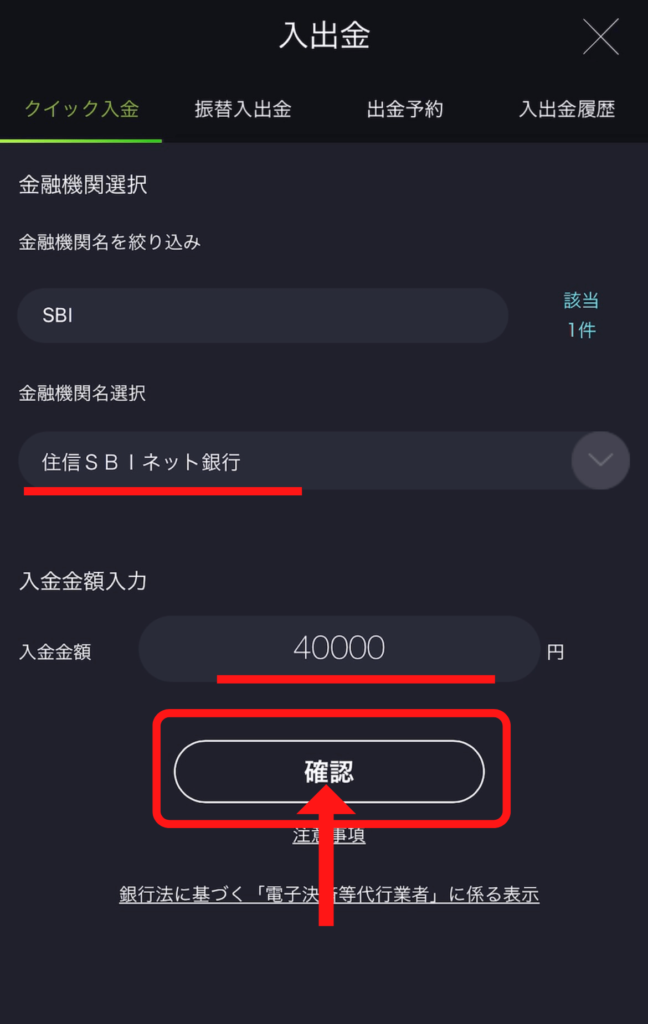Image resolution: width=648 pixels, height=1024 pixels.
Task: Expand the 金融機関名選択 dropdown
Action: [x=600, y=461]
